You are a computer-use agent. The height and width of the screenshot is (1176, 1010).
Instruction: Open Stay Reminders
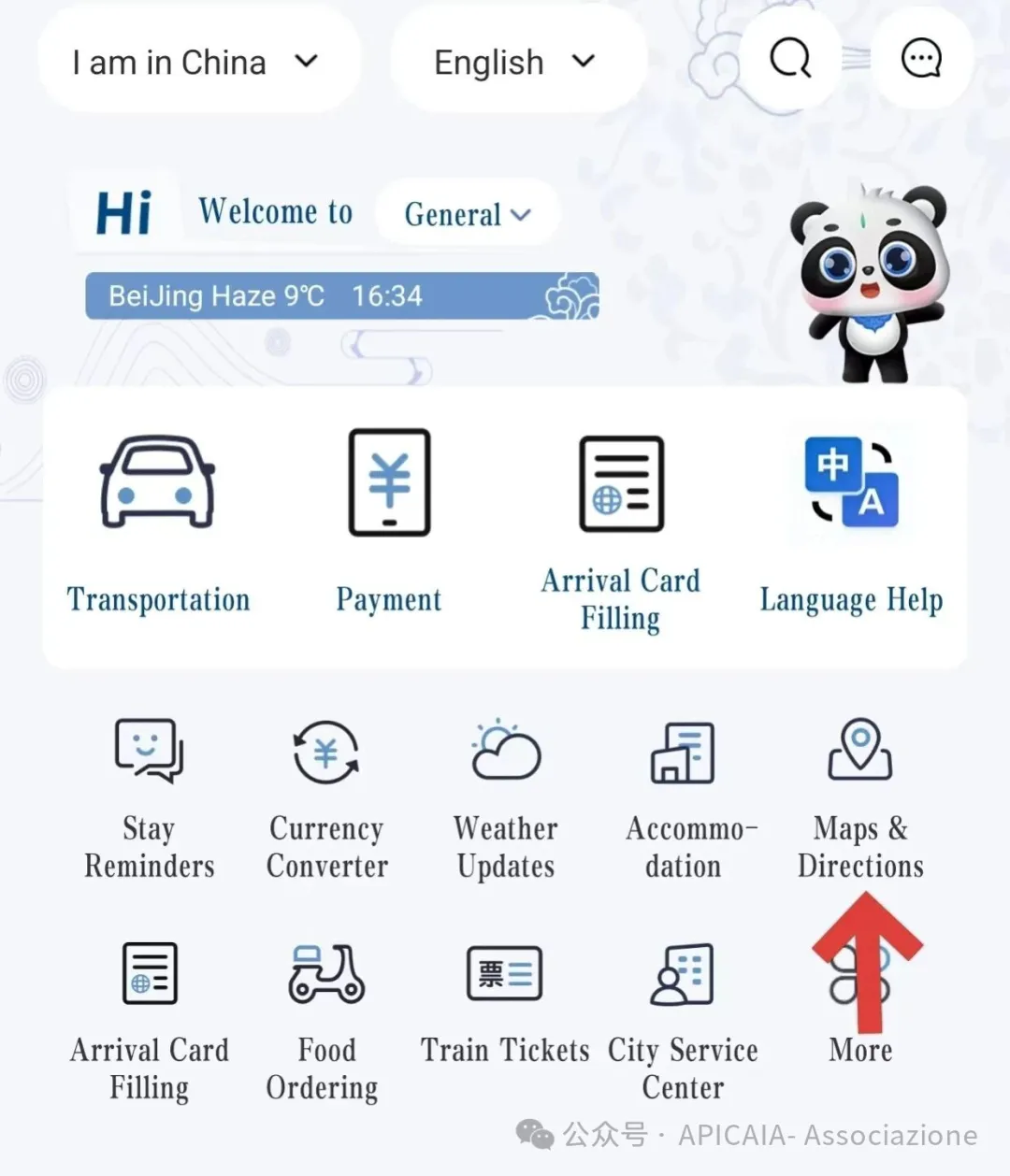pos(149,797)
